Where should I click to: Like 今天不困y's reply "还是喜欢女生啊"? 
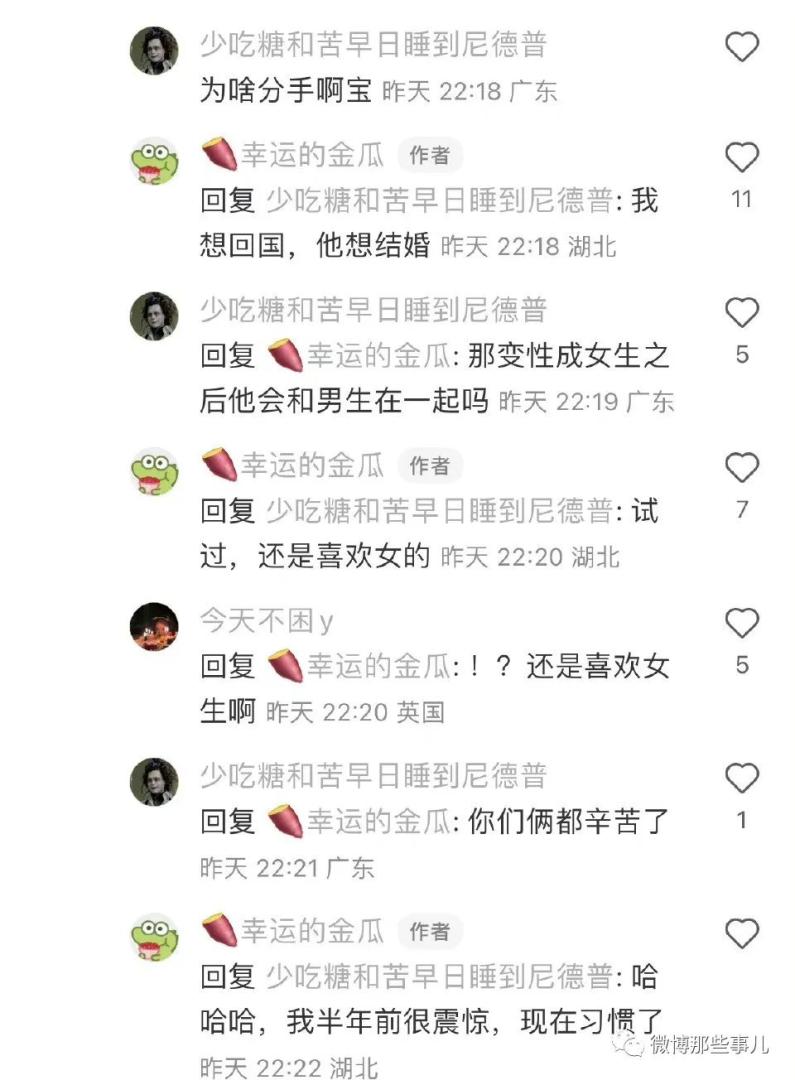coord(741,623)
